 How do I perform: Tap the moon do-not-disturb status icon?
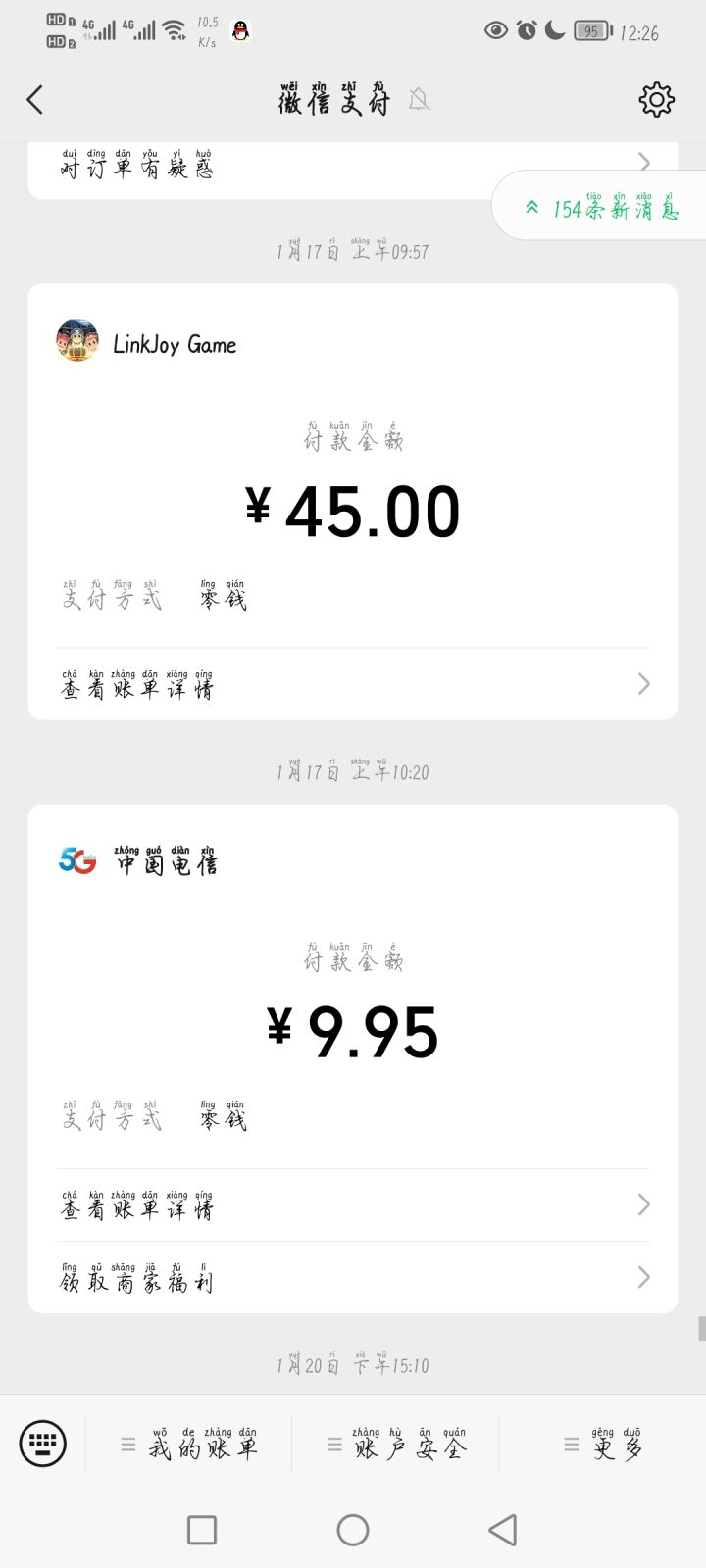(x=555, y=32)
